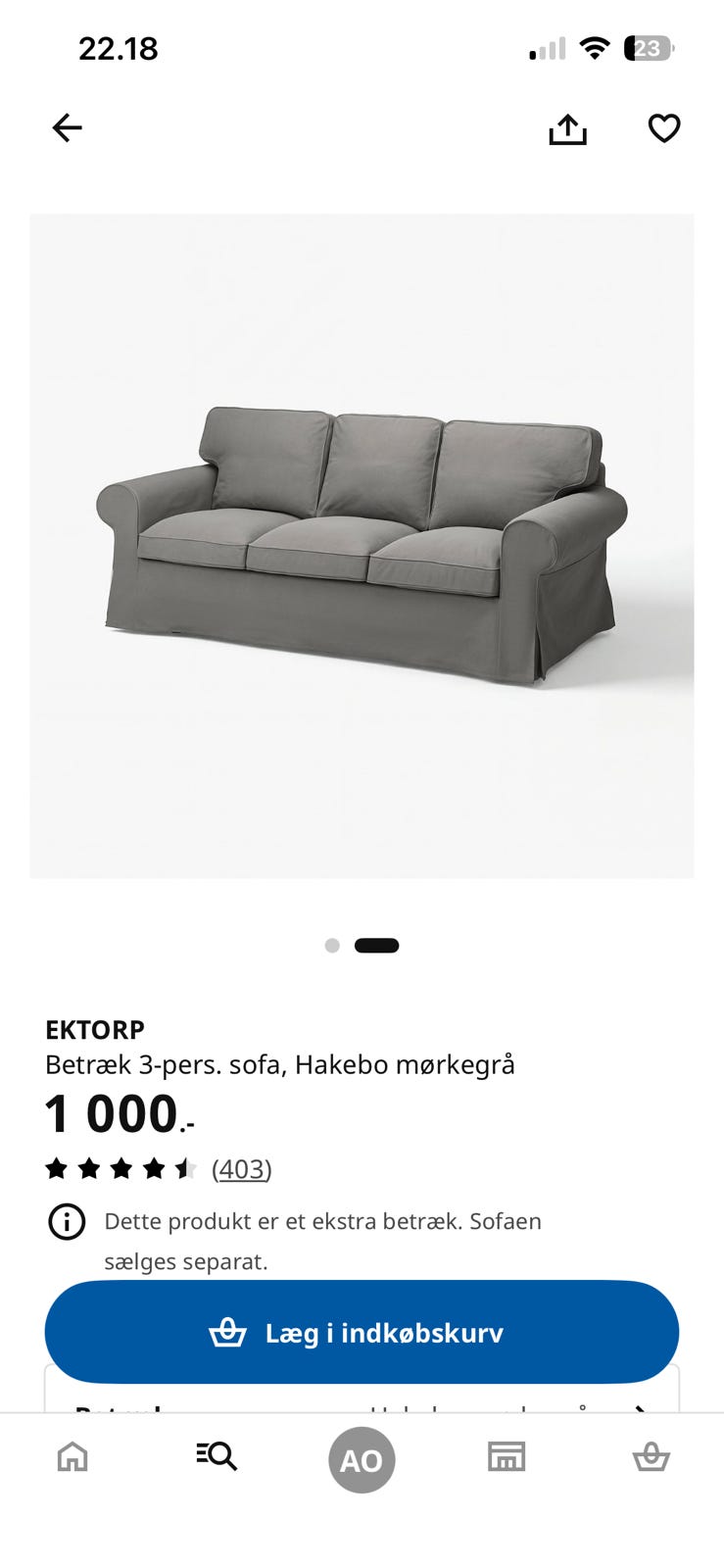The height and width of the screenshot is (1568, 724).
Task: Open the 403 reviews link
Action: pos(241,1169)
